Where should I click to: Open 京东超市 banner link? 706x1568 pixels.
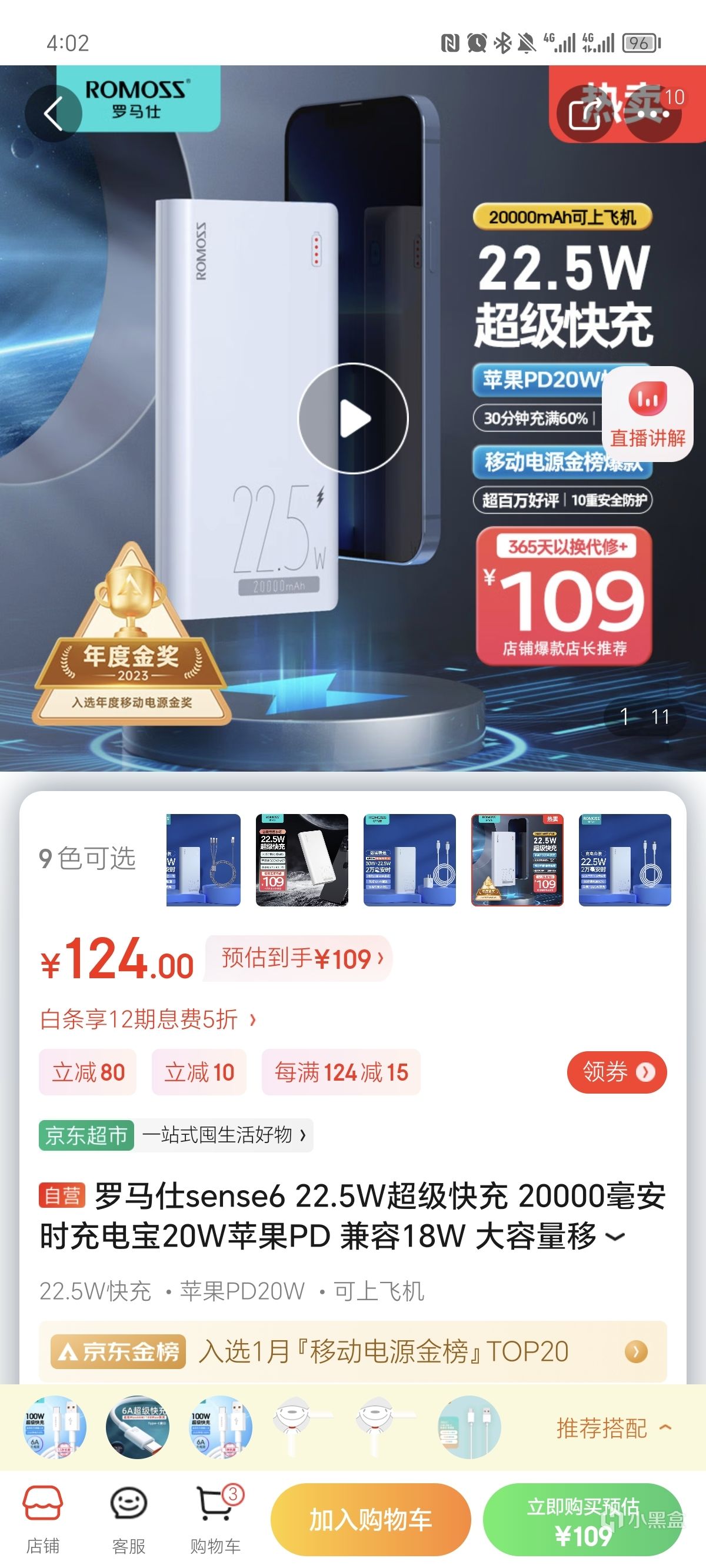(x=175, y=1135)
